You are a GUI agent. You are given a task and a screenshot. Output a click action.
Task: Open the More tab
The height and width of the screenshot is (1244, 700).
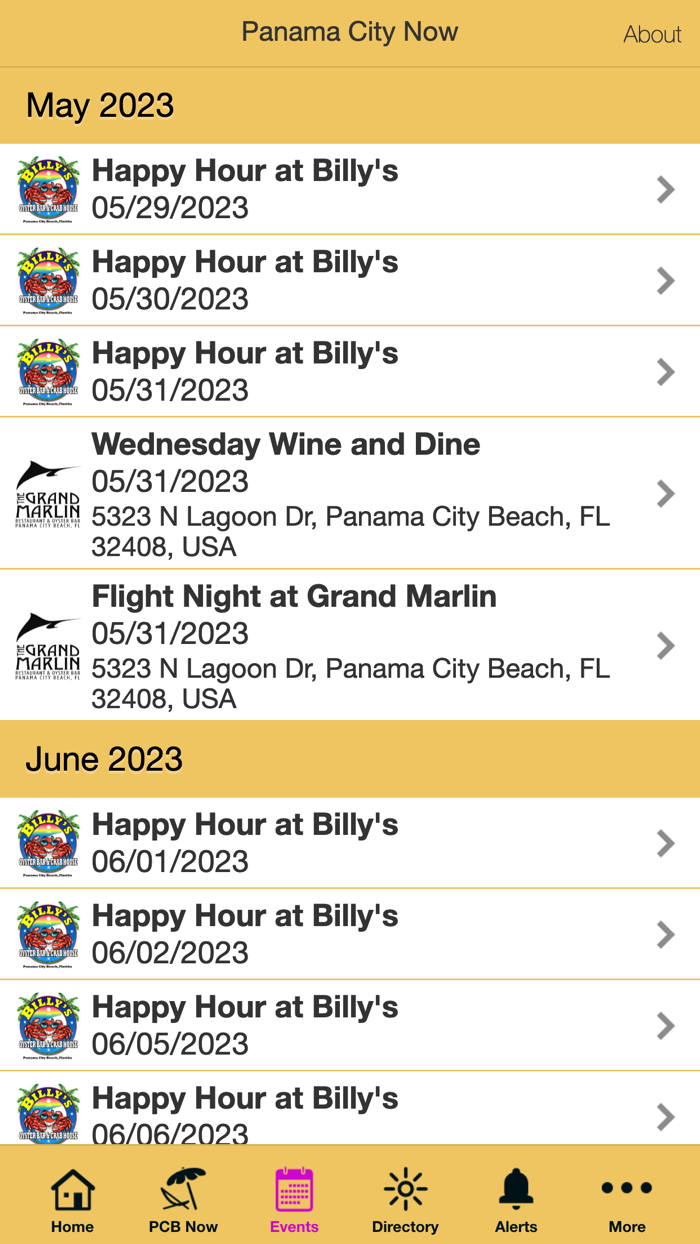[x=627, y=1199]
